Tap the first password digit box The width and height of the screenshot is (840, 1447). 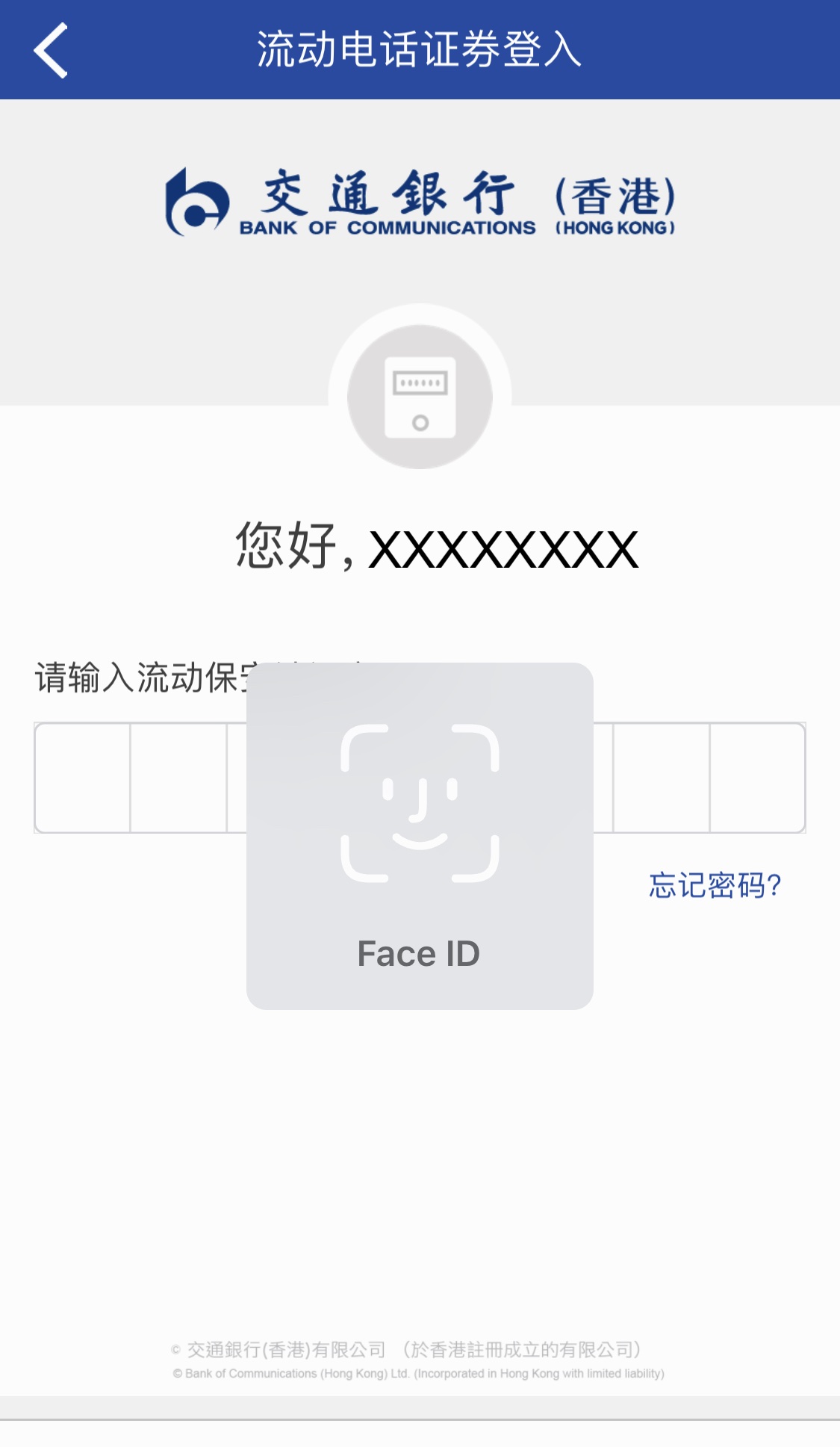pos(83,778)
